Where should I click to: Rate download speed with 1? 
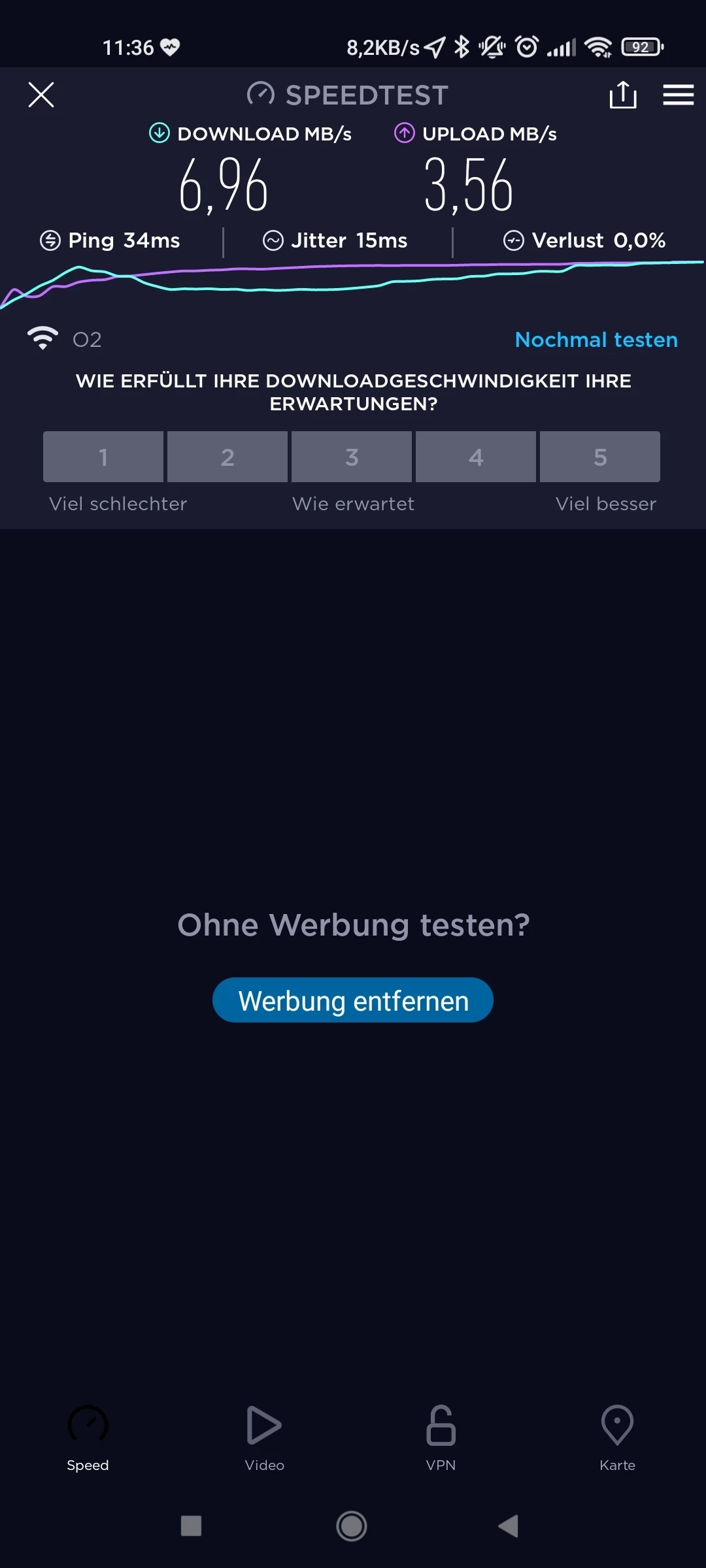103,457
